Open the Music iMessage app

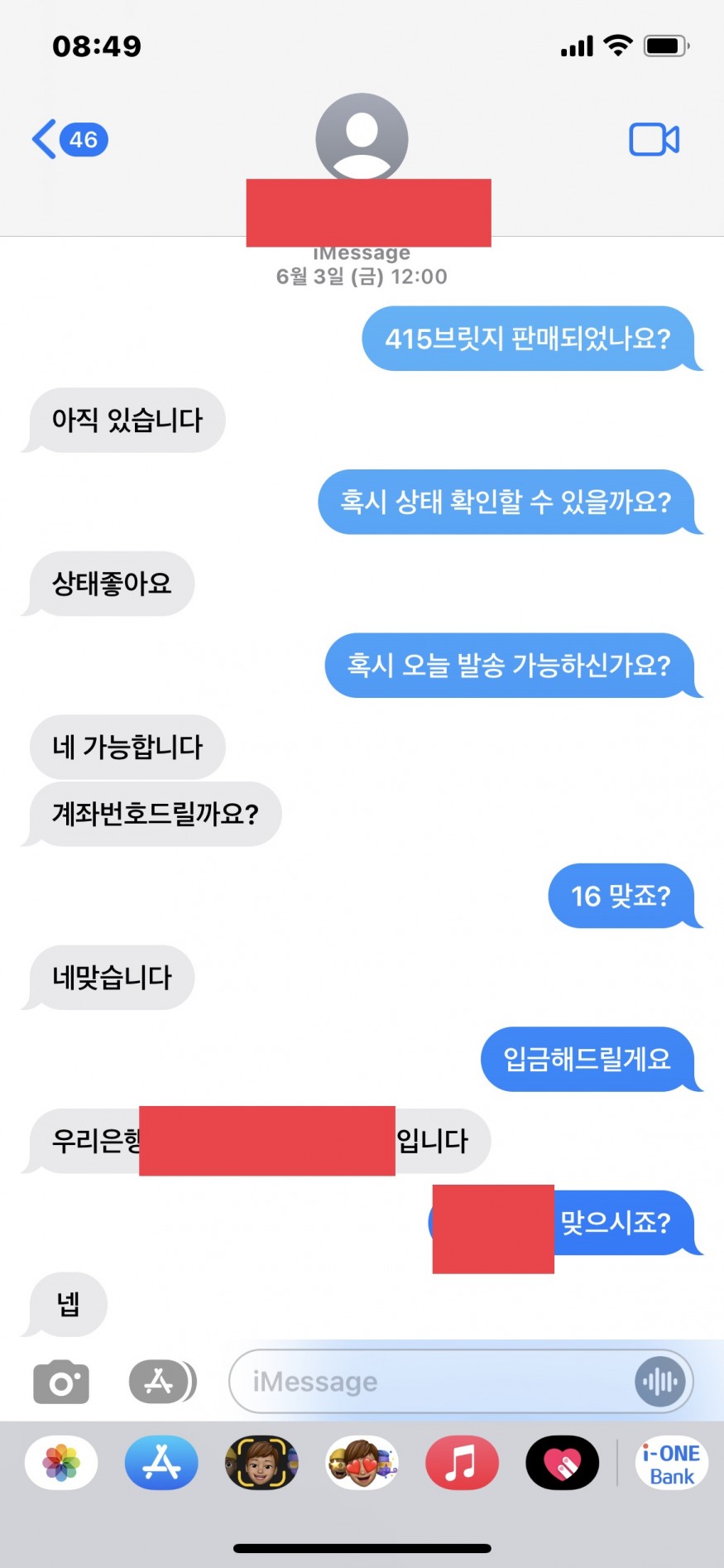[462, 1463]
